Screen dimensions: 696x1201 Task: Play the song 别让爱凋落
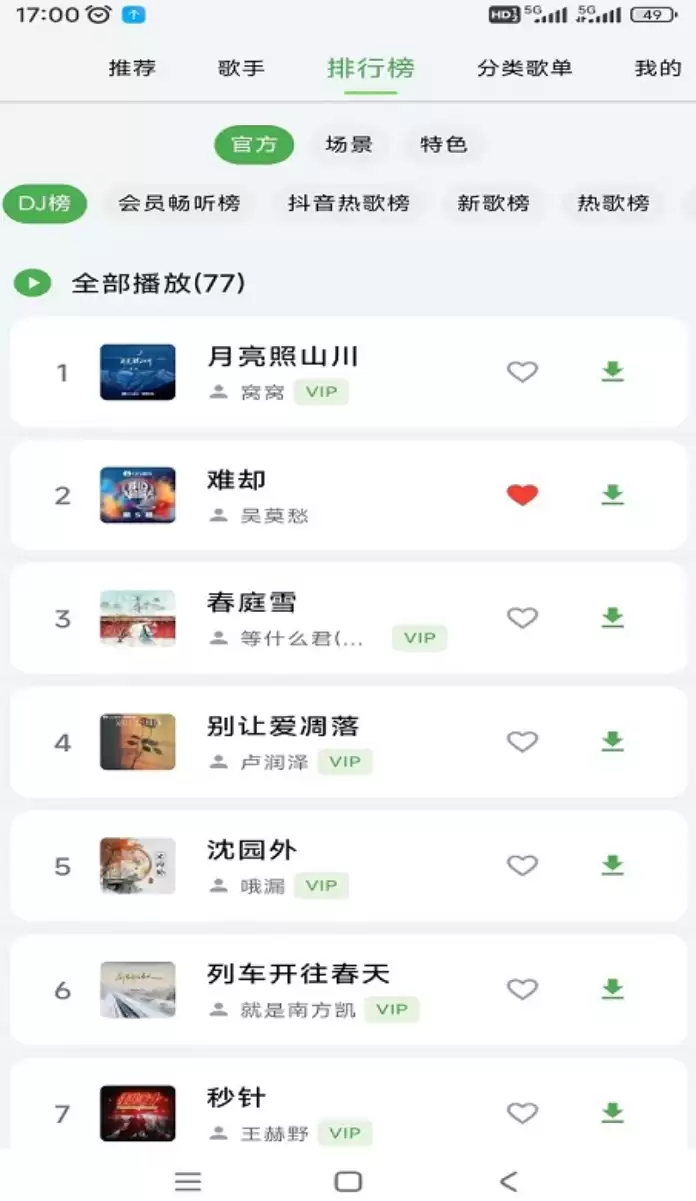[348, 742]
